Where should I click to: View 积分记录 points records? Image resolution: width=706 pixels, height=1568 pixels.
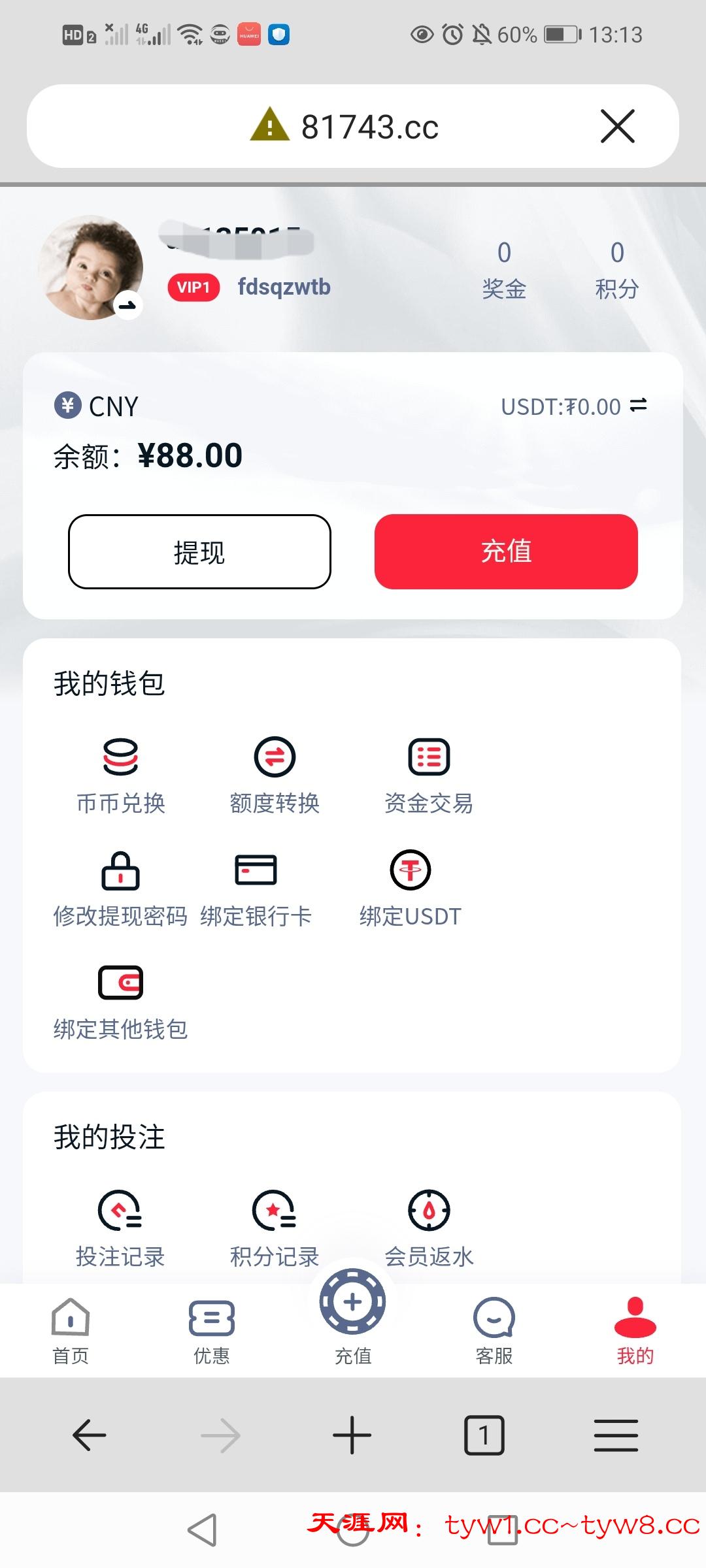pyautogui.click(x=275, y=1228)
